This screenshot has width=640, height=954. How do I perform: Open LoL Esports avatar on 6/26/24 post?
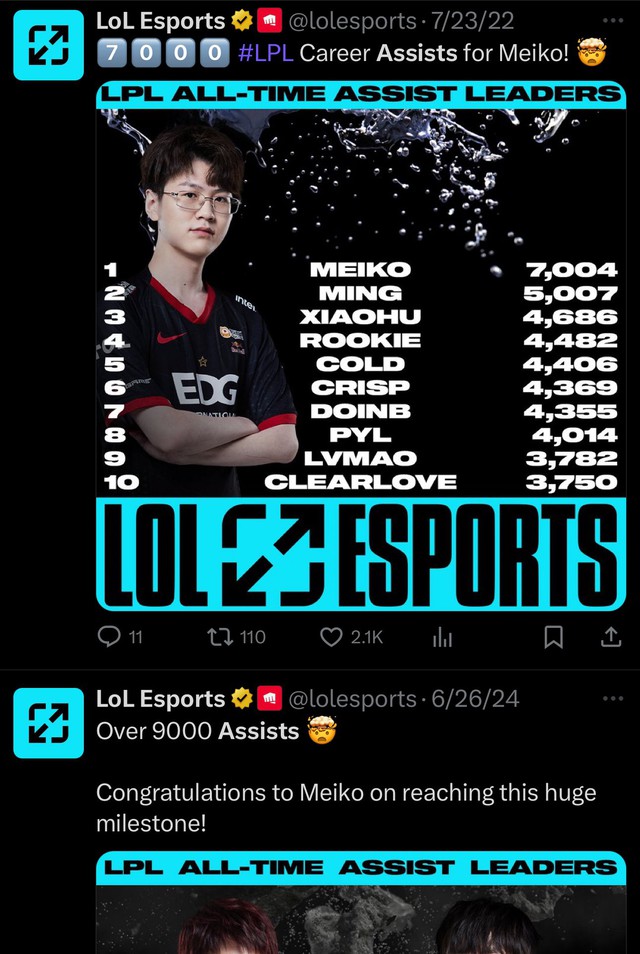[48, 723]
